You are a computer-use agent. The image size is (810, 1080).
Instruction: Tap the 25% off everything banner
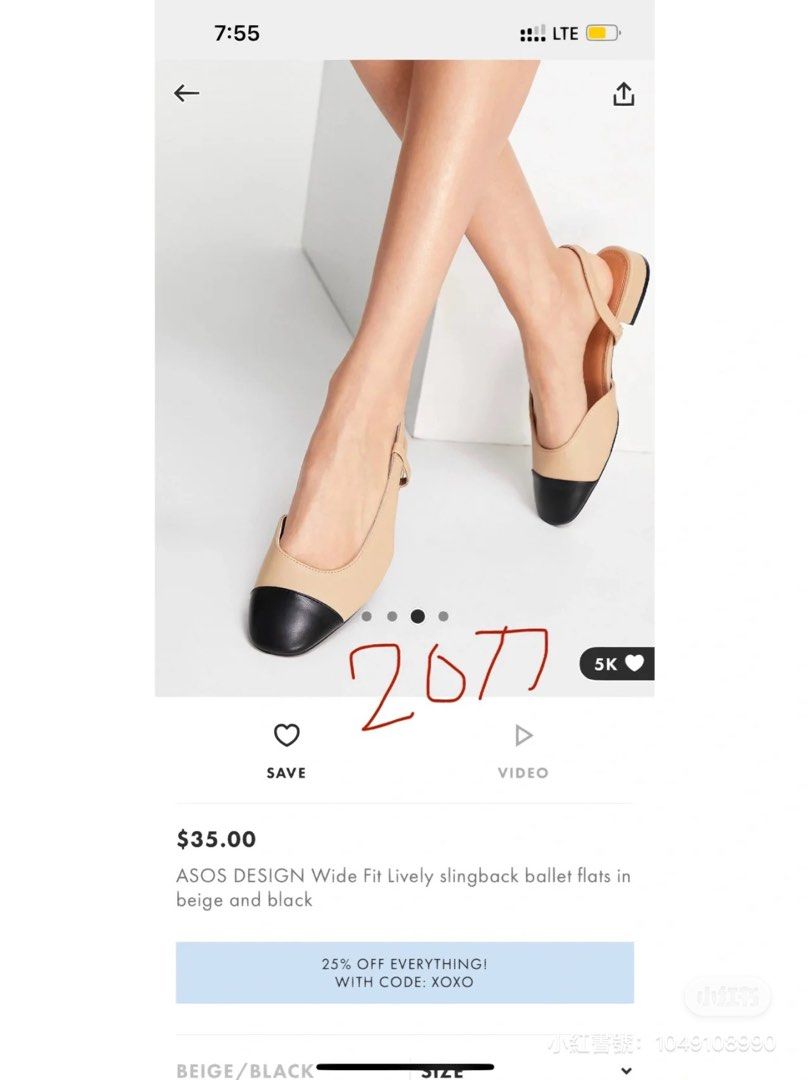[404, 973]
